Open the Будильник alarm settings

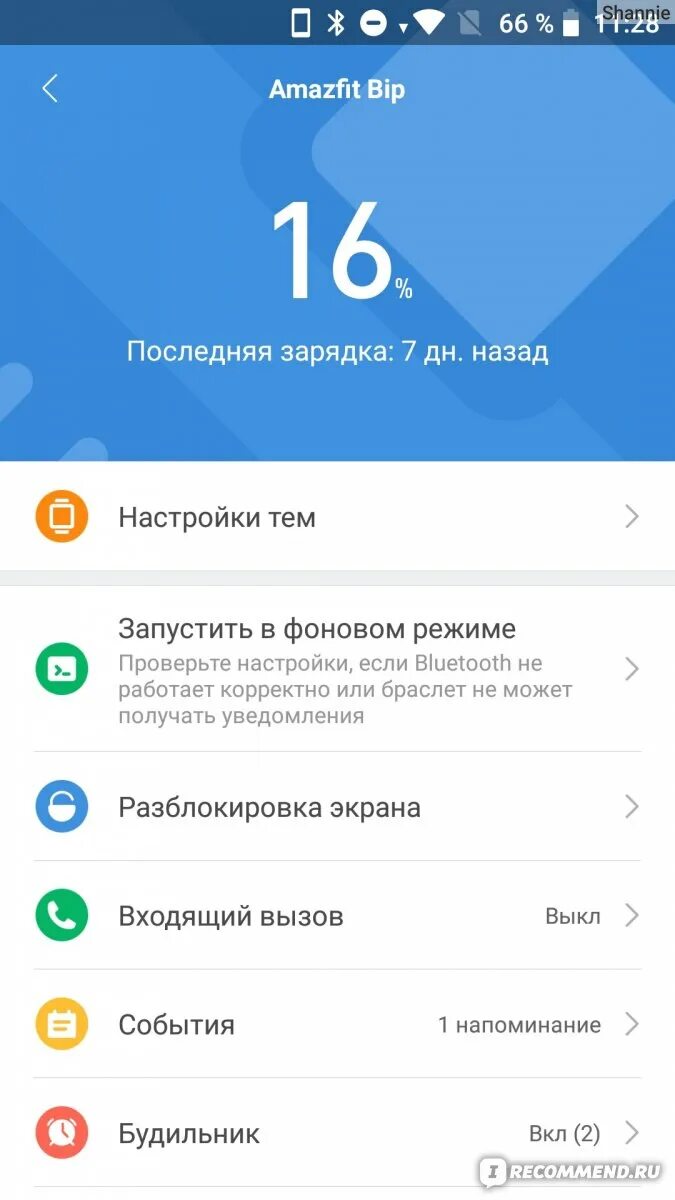tap(337, 1133)
